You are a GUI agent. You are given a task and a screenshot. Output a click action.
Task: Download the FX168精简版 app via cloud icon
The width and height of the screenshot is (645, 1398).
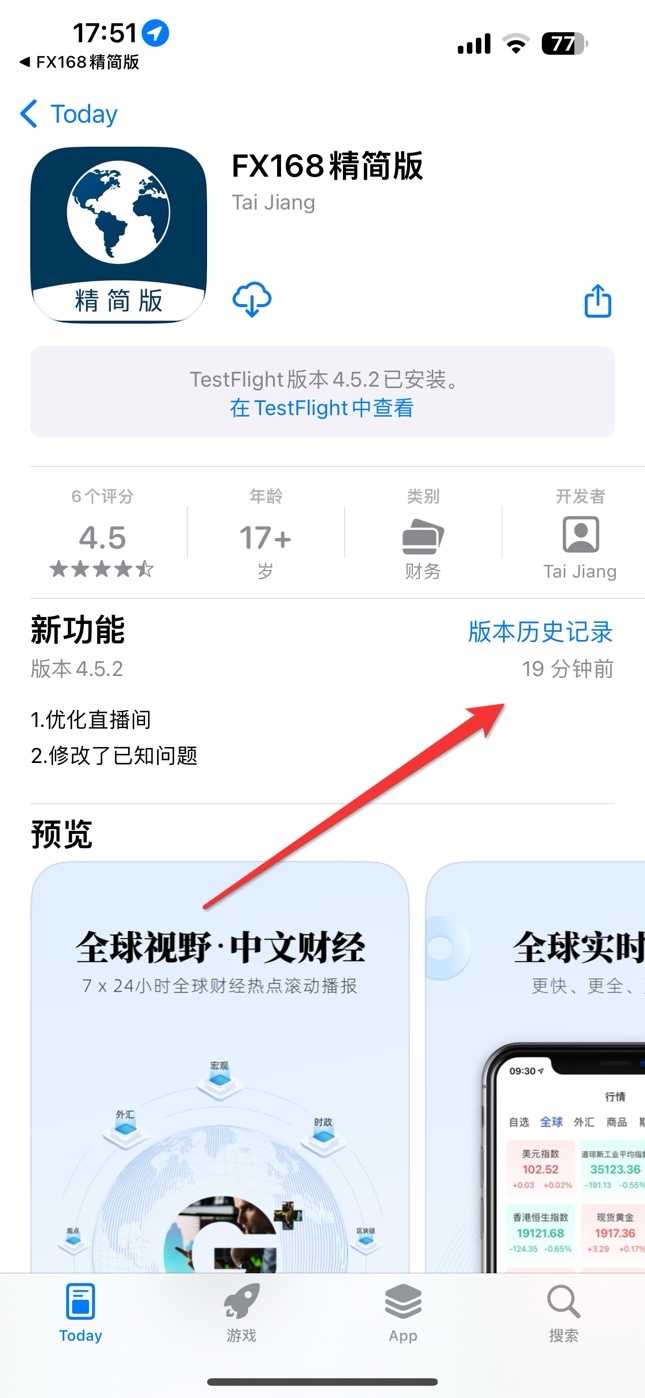tap(252, 299)
